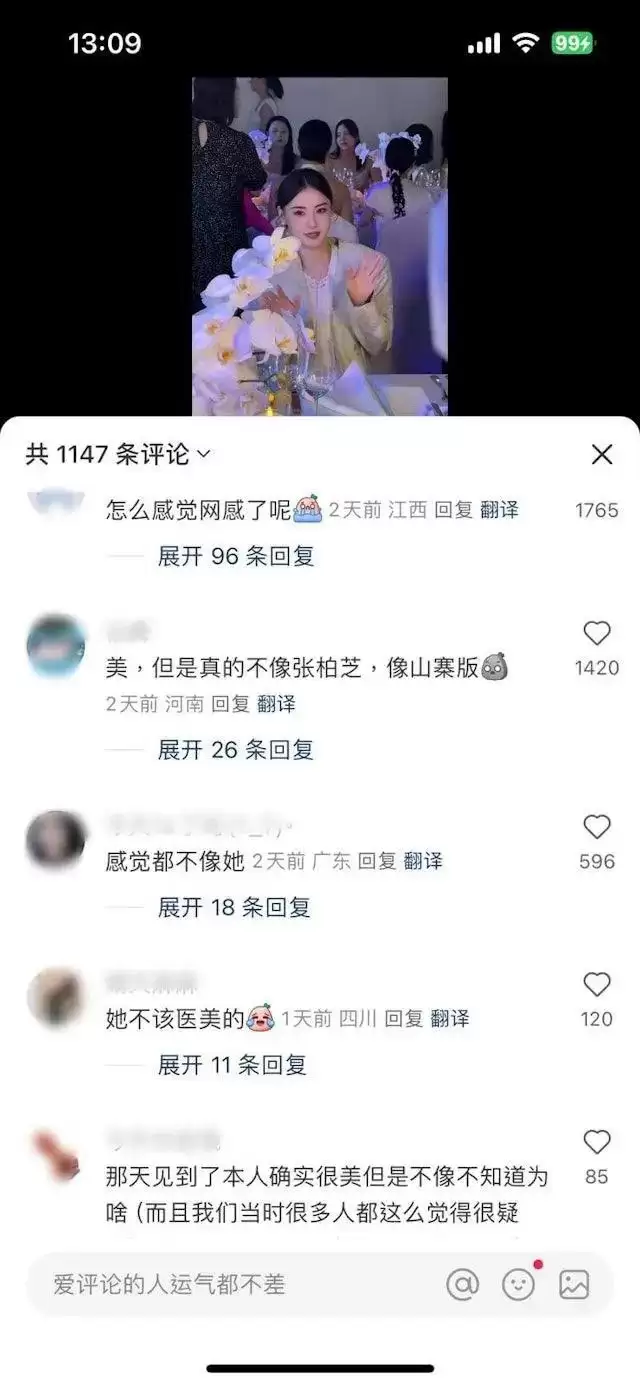The image size is (640, 1386).
Task: Like the comment starting 那天见到了本人
Action: 597,1143
